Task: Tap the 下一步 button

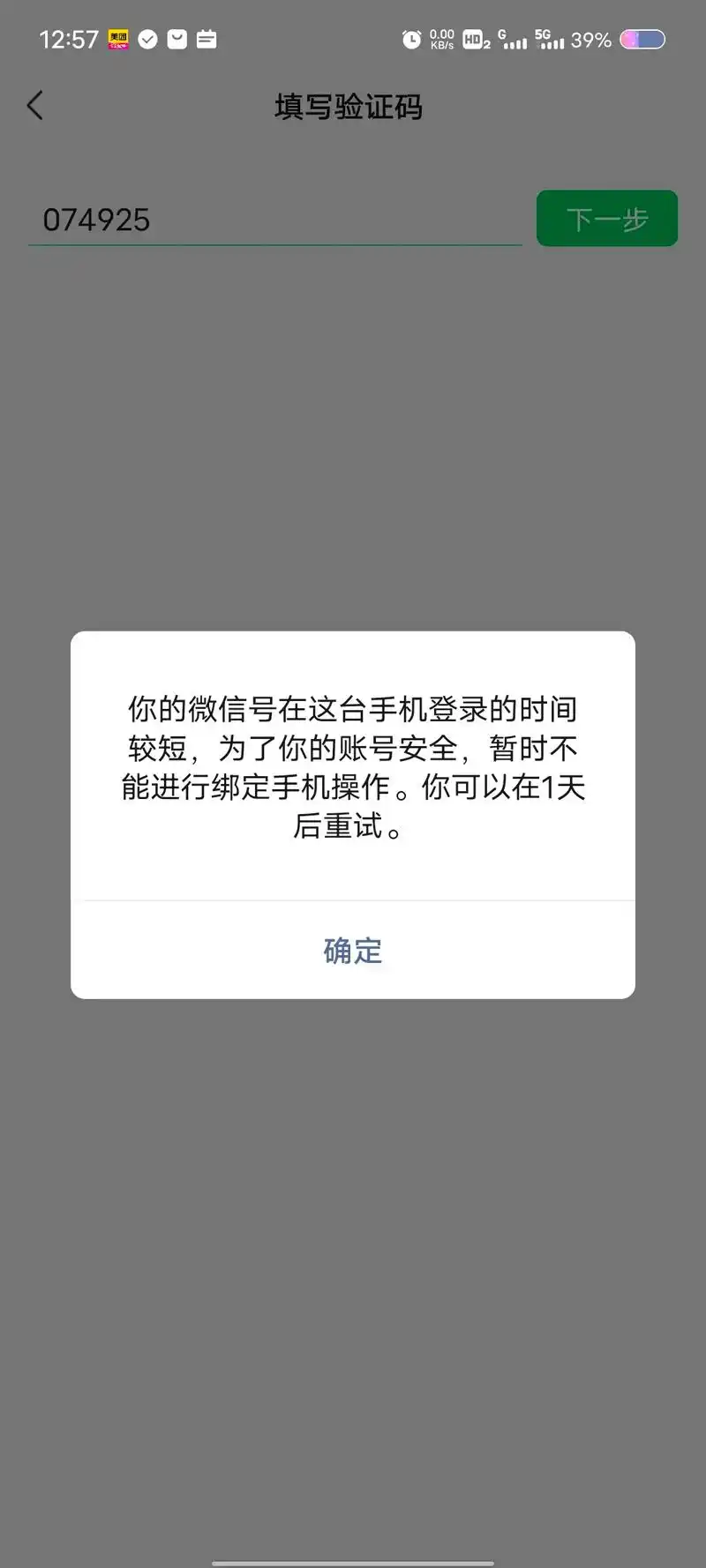Action: (606, 219)
